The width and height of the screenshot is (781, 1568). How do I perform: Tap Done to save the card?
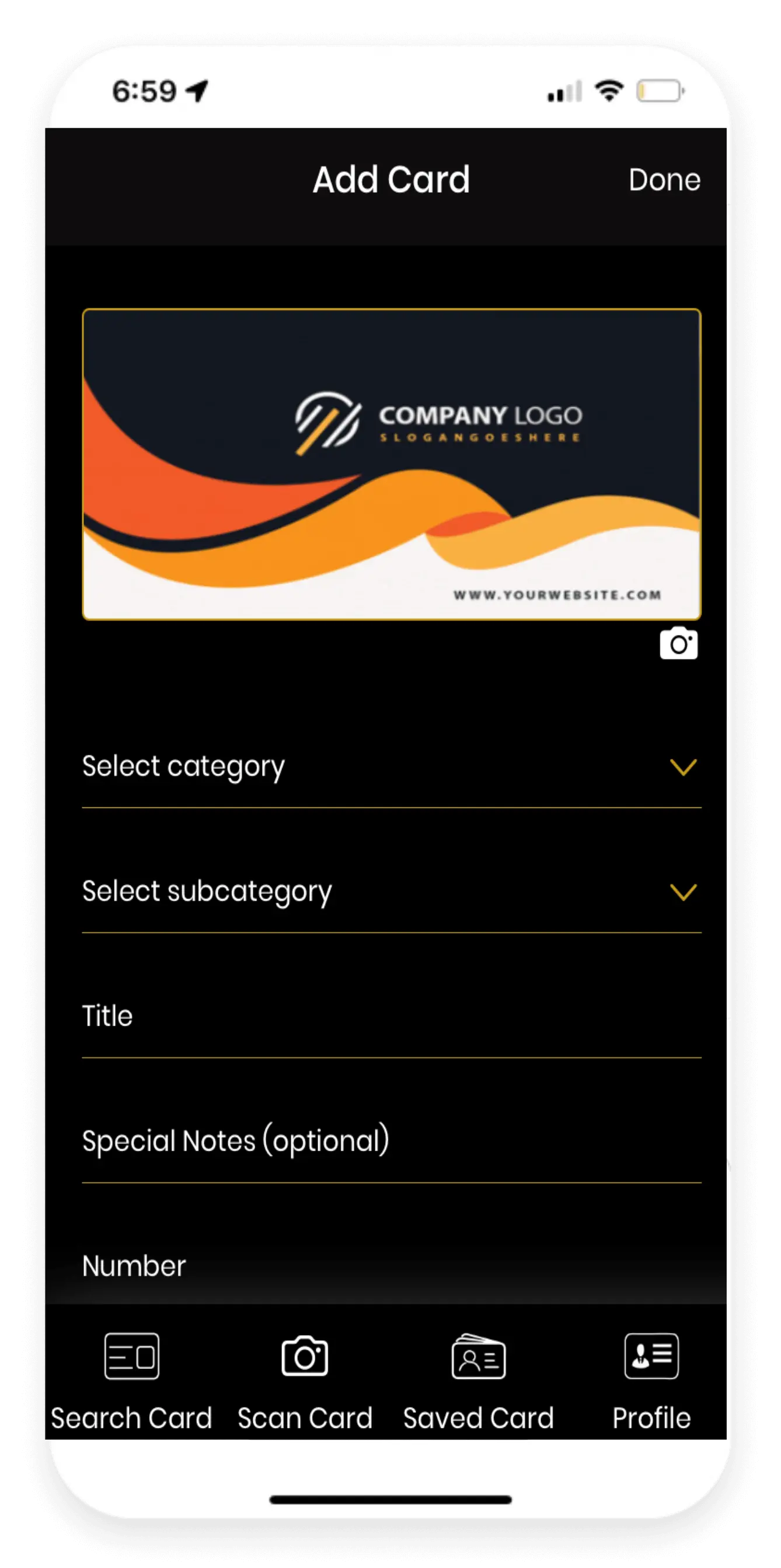click(664, 180)
